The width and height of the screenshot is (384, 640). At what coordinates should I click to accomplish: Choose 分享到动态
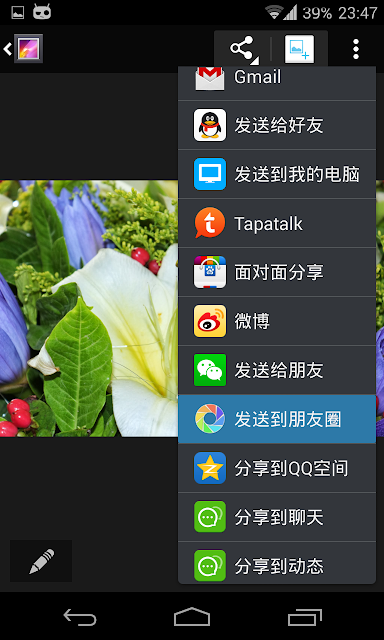tap(277, 563)
